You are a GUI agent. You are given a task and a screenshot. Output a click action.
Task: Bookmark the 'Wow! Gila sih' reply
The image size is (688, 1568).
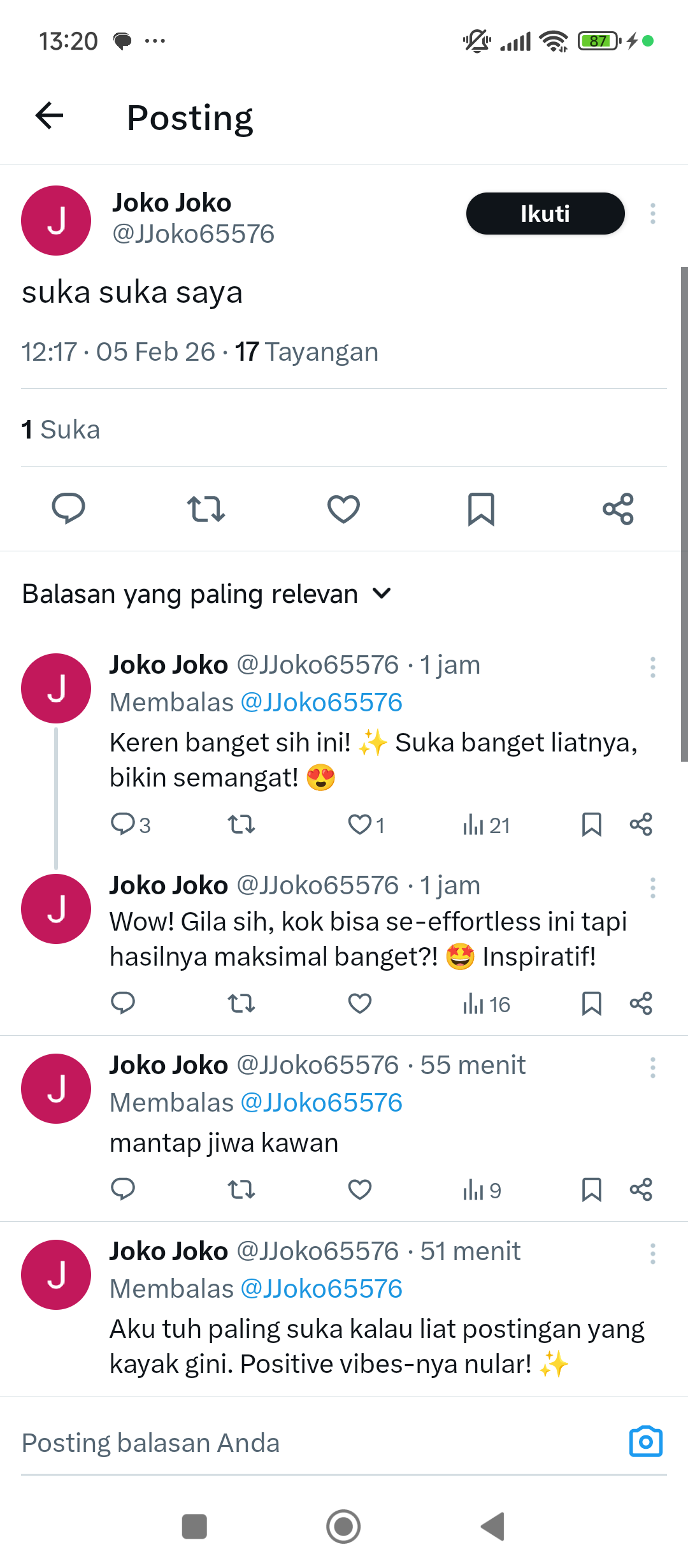(x=591, y=1004)
